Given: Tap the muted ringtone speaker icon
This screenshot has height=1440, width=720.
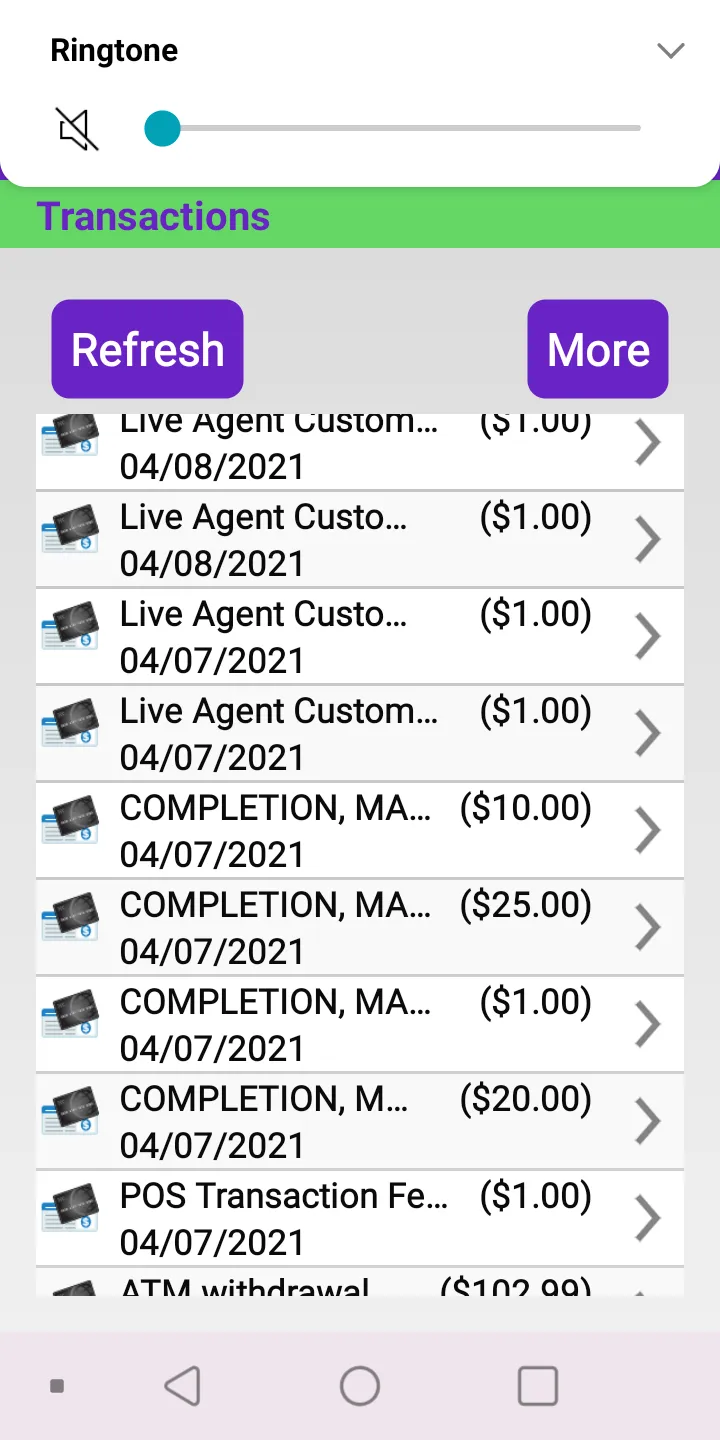Looking at the screenshot, I should 78,129.
